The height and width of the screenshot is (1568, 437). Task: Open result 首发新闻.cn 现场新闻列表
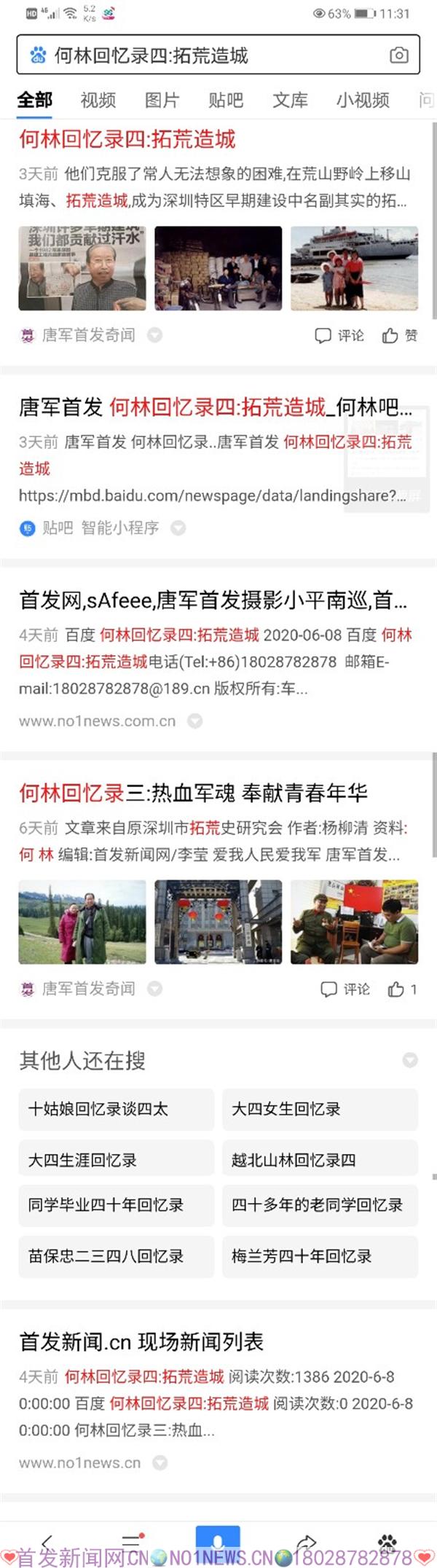coord(141,1341)
